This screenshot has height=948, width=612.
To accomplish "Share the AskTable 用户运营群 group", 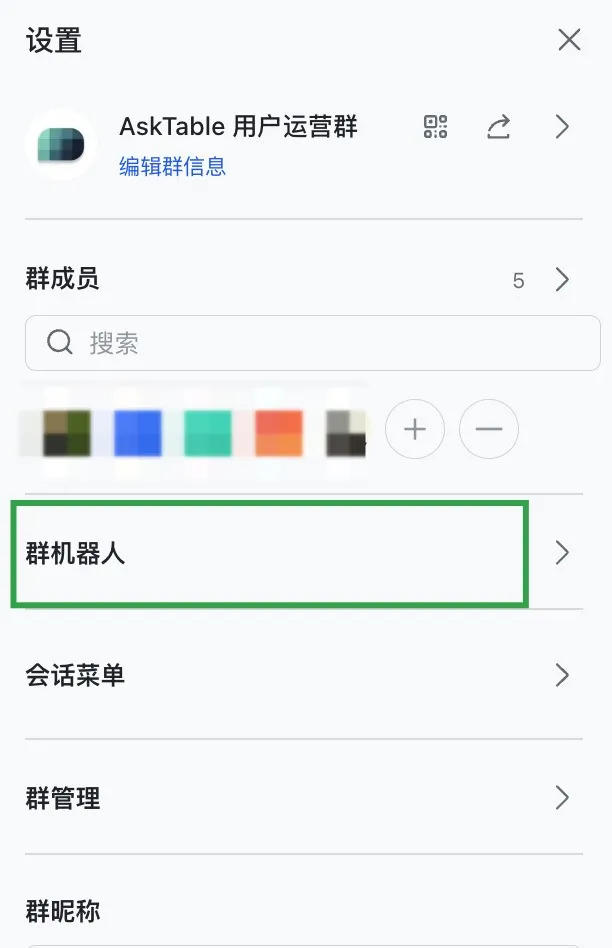I will (x=498, y=127).
